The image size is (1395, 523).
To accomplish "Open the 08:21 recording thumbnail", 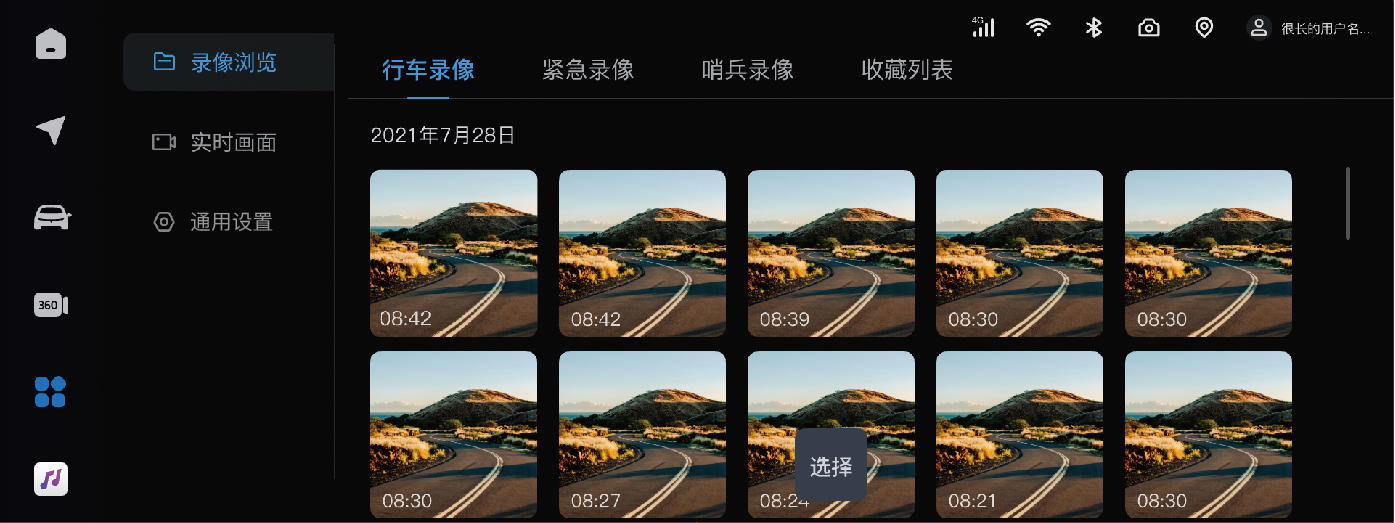I will point(1019,433).
